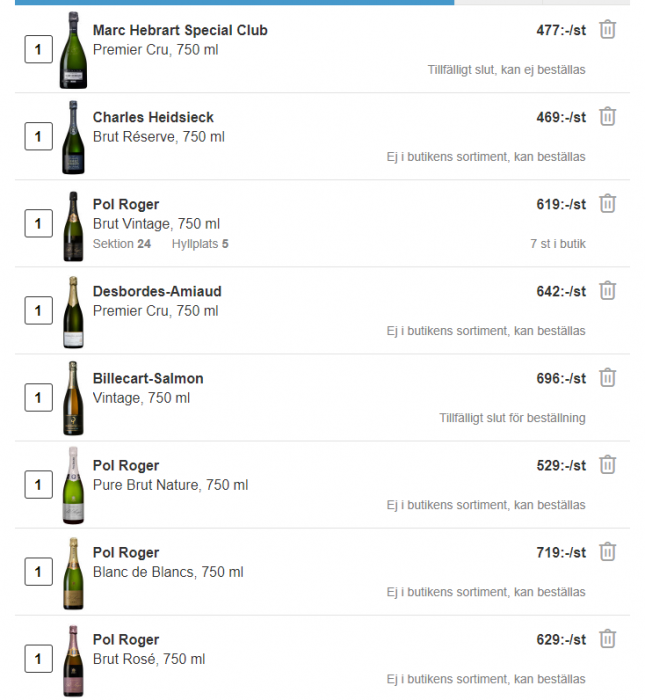Screen dimensions: 645x700
Task: Remove Pol Roger Brut Rosé from list
Action: (607, 639)
